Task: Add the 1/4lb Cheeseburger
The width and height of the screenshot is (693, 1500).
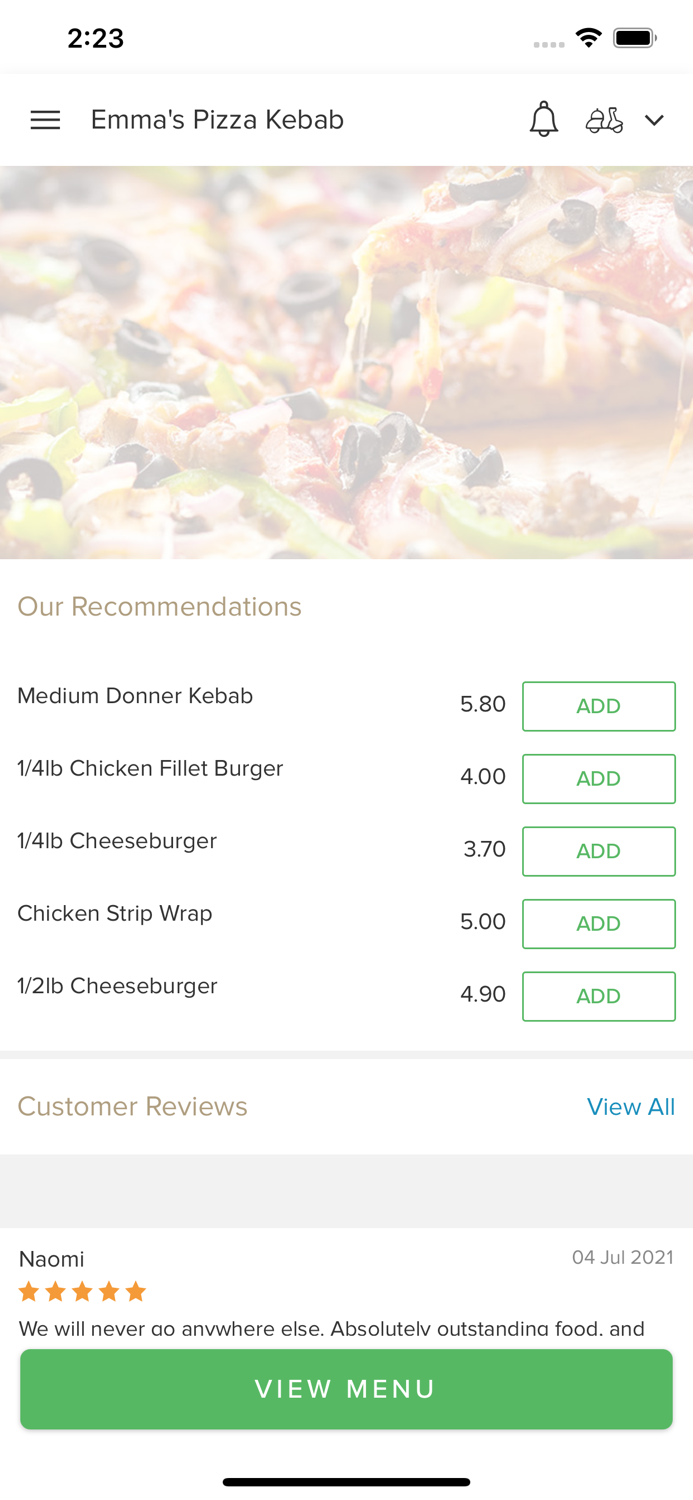Action: [598, 851]
